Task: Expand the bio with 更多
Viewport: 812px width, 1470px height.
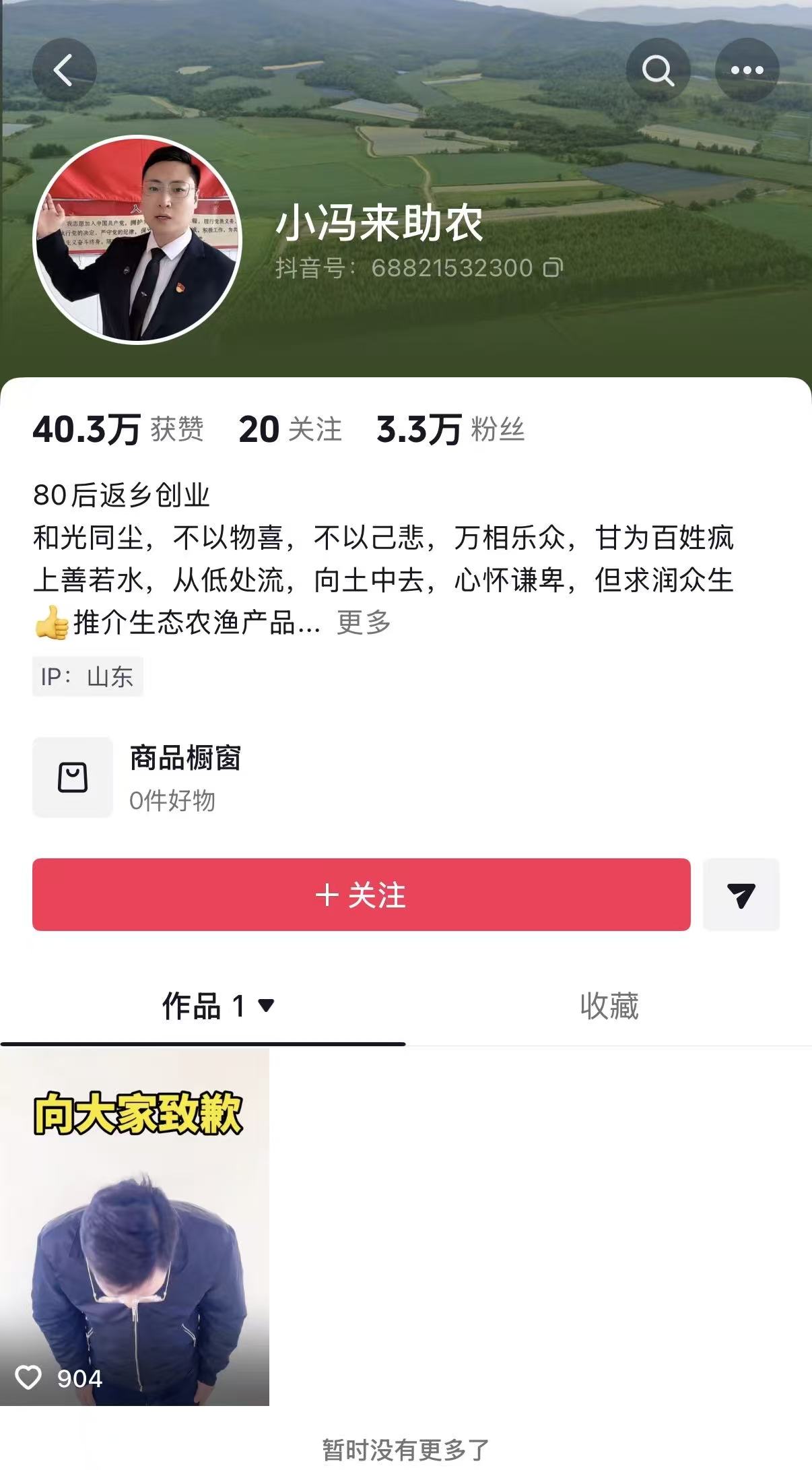Action: coord(364,622)
